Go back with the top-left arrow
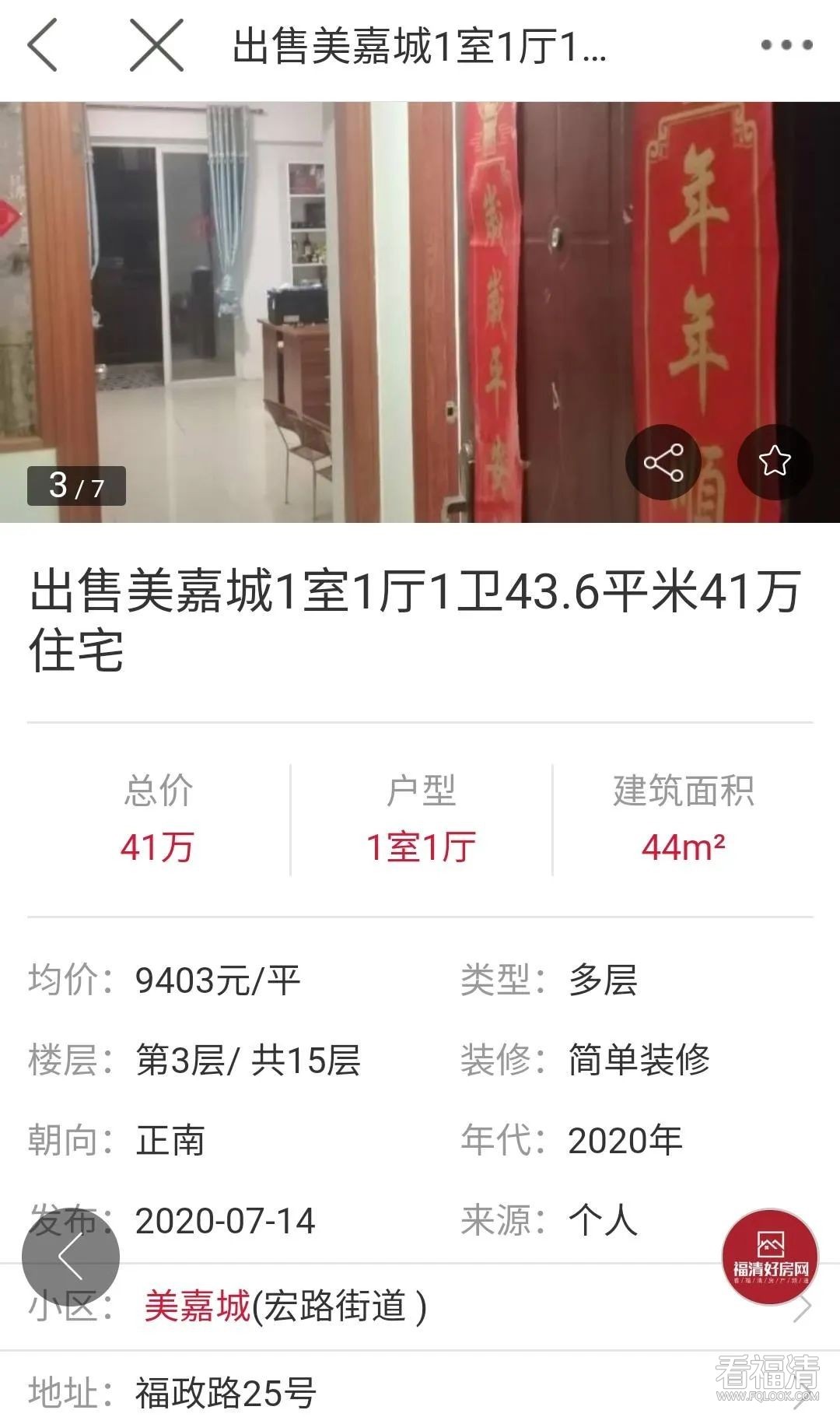Image resolution: width=840 pixels, height=1417 pixels. (43, 46)
